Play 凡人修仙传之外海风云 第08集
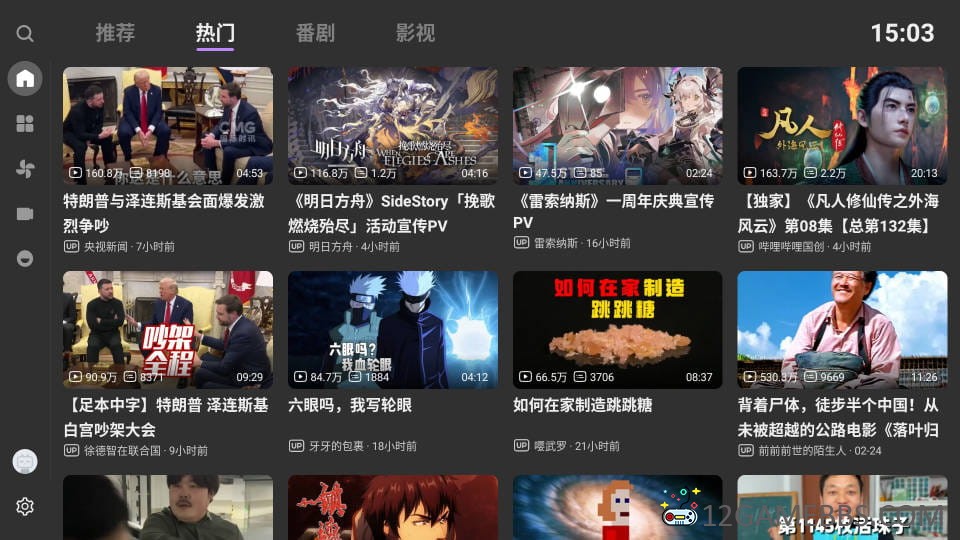Screen dimensions: 960x540 click(x=842, y=126)
